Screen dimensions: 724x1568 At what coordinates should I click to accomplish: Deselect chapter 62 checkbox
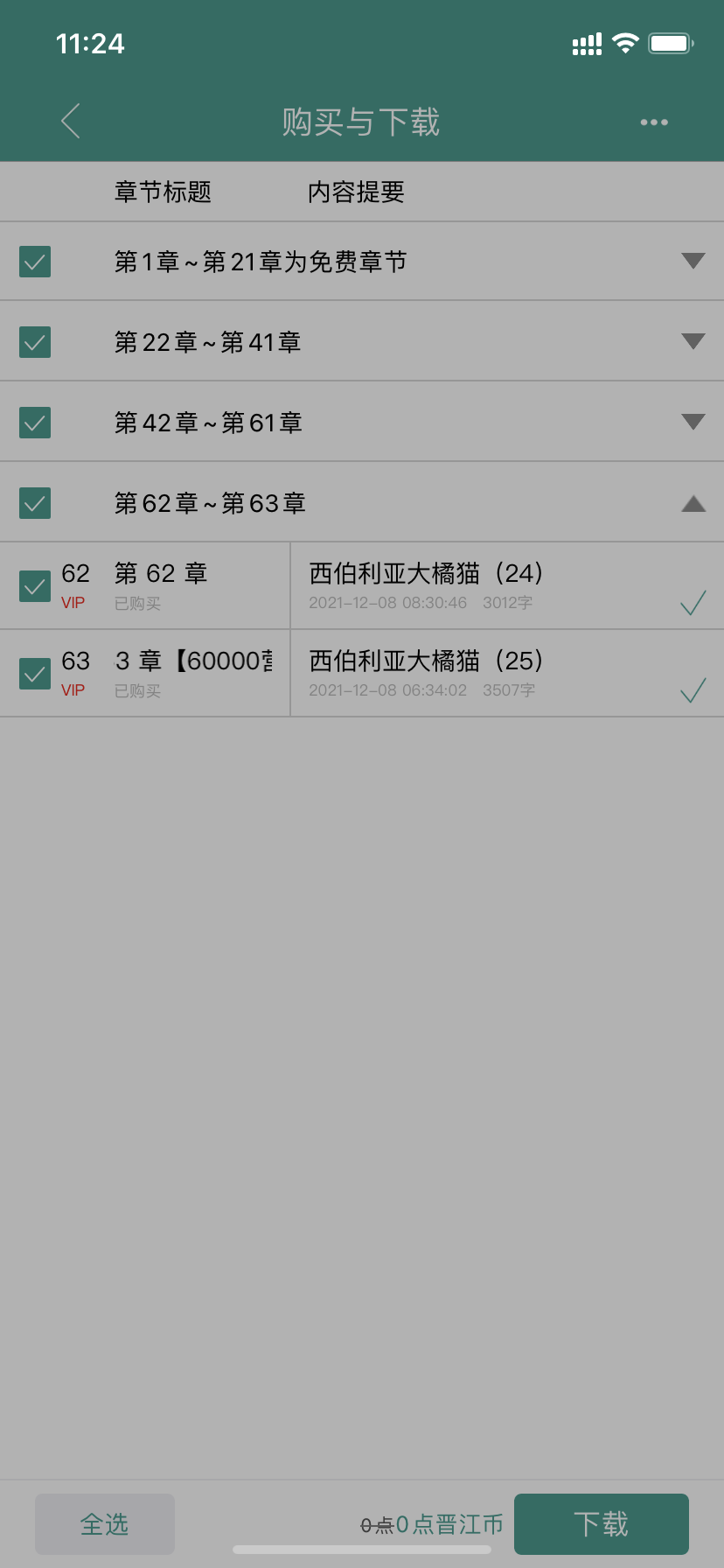35,586
